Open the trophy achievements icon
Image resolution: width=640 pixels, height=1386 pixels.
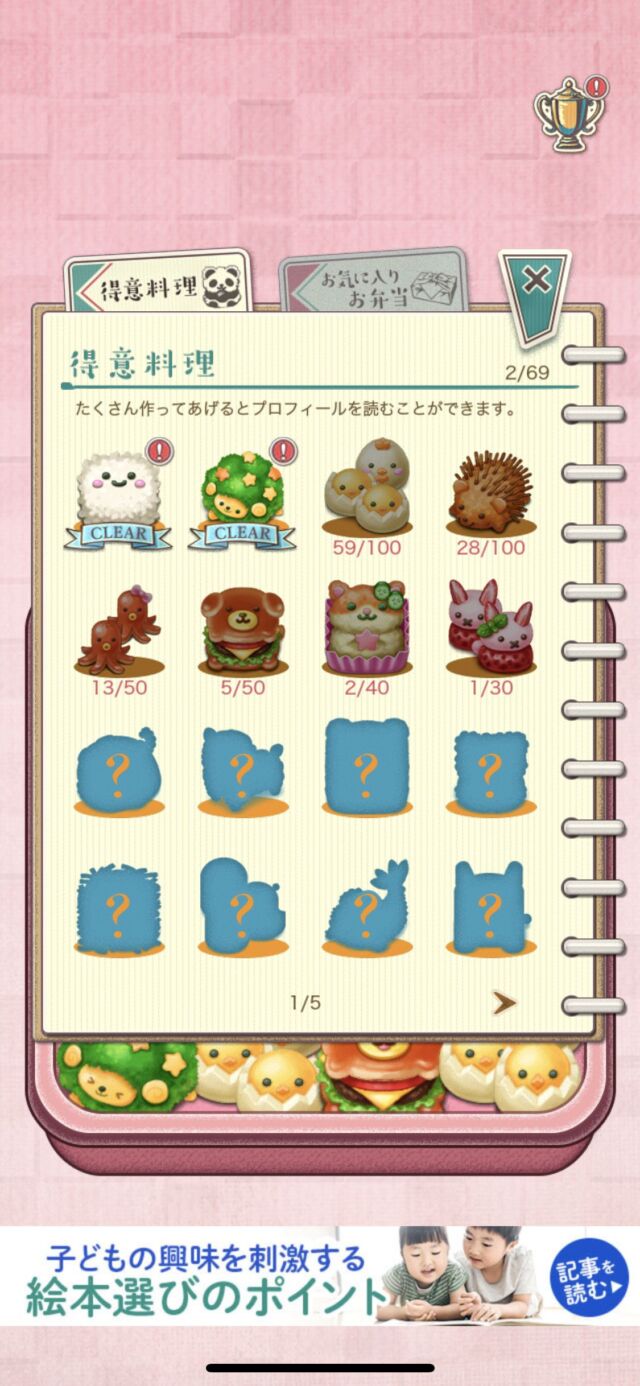click(568, 114)
